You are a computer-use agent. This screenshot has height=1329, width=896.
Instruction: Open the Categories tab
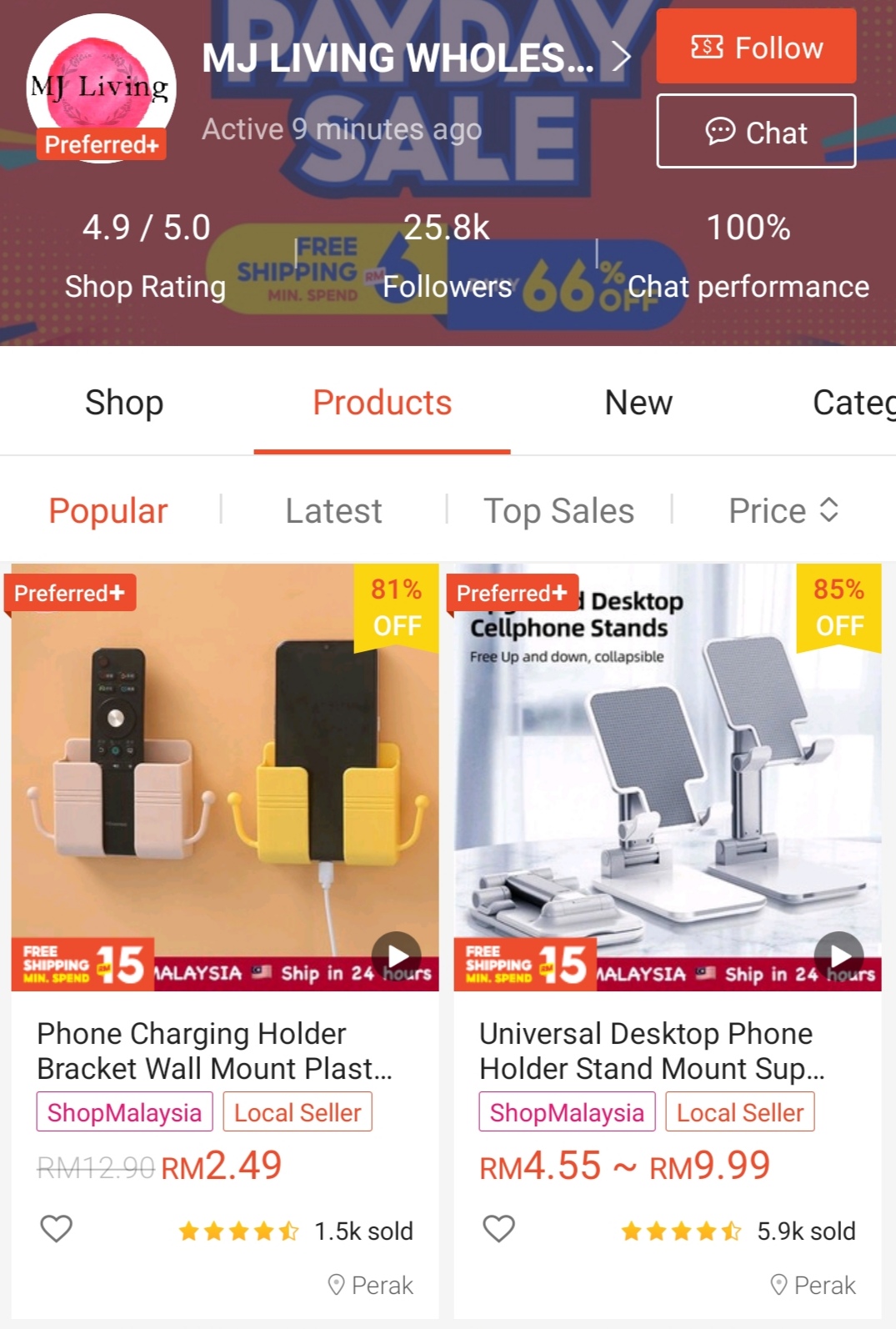click(853, 403)
